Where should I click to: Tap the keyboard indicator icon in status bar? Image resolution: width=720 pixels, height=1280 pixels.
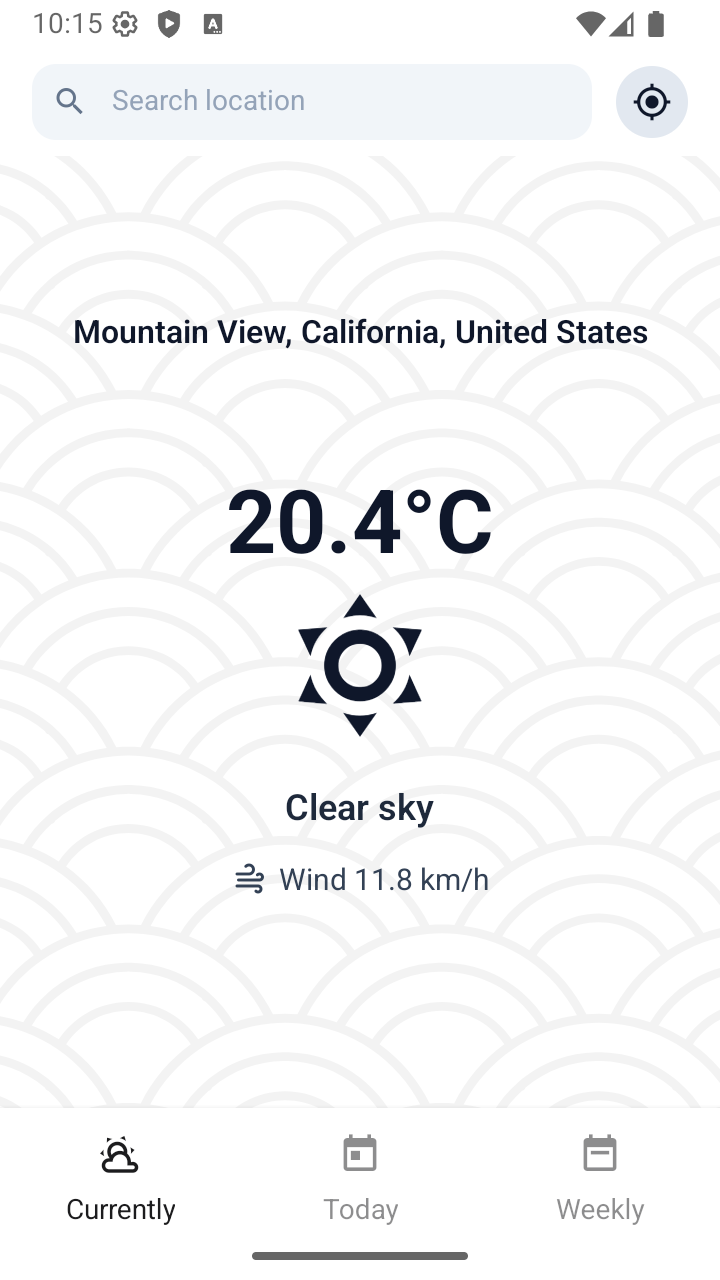[x=212, y=22]
